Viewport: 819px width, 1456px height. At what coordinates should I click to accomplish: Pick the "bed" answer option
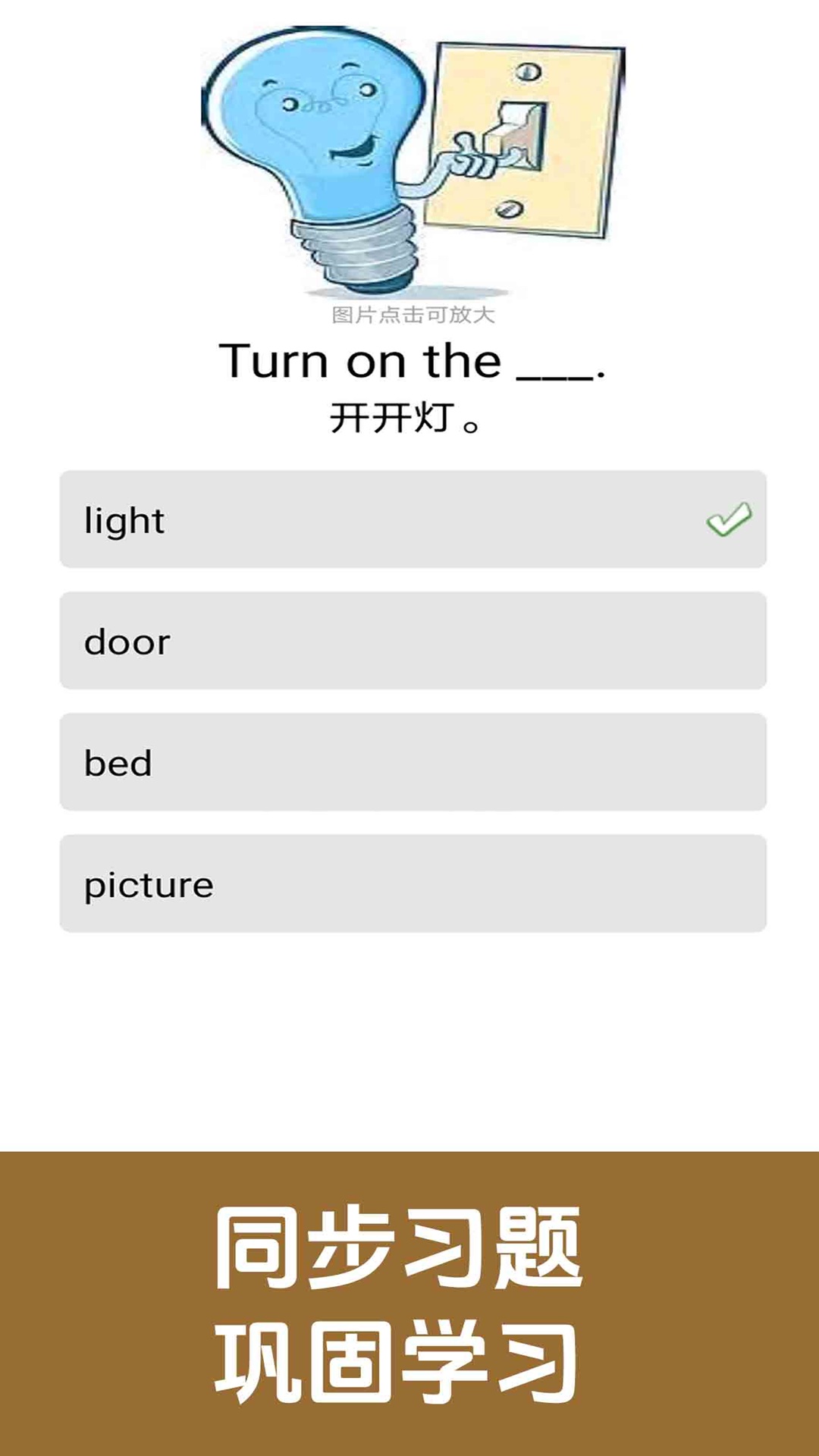[x=413, y=762]
